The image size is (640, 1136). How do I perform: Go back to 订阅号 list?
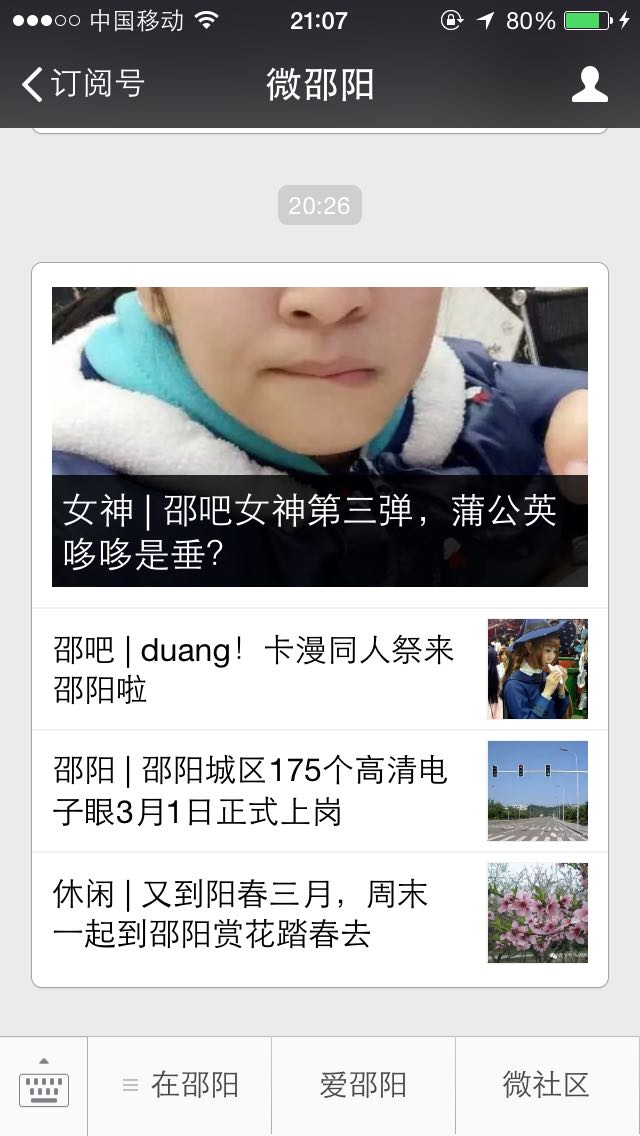click(x=82, y=84)
